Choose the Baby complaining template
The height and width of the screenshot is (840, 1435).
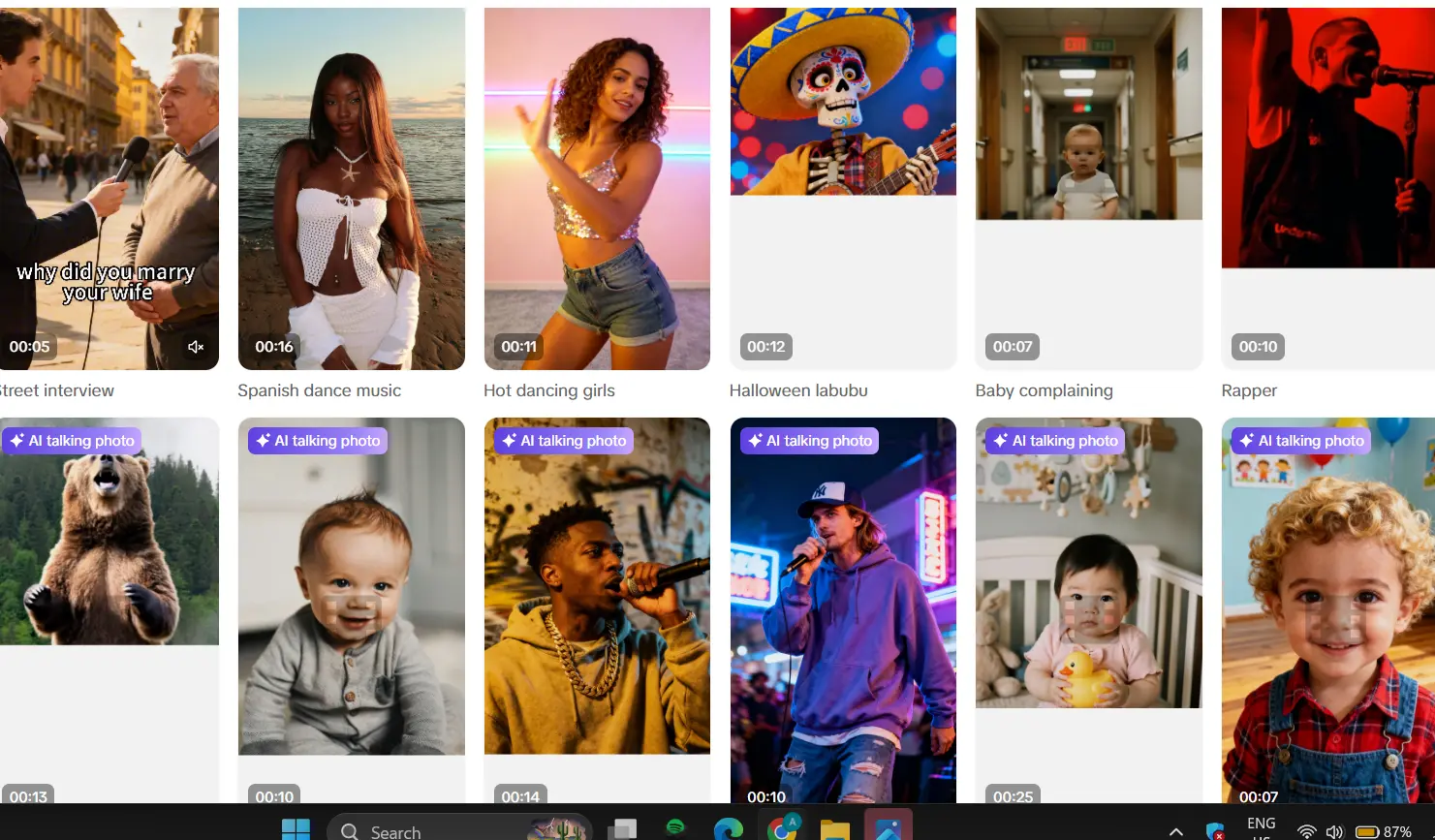click(1089, 189)
